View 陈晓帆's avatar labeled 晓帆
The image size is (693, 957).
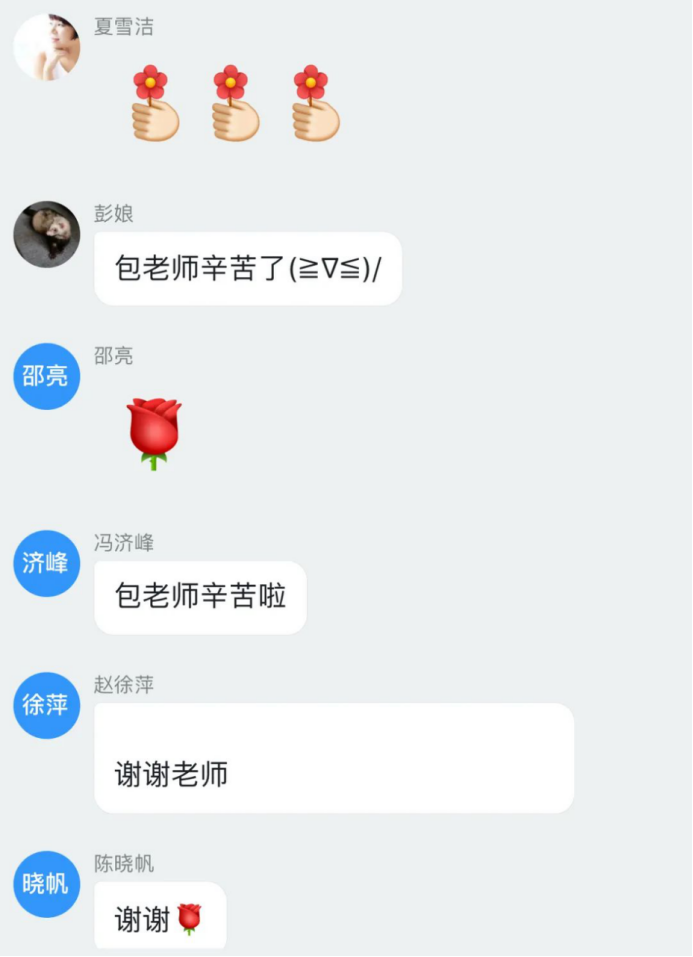pos(46,884)
